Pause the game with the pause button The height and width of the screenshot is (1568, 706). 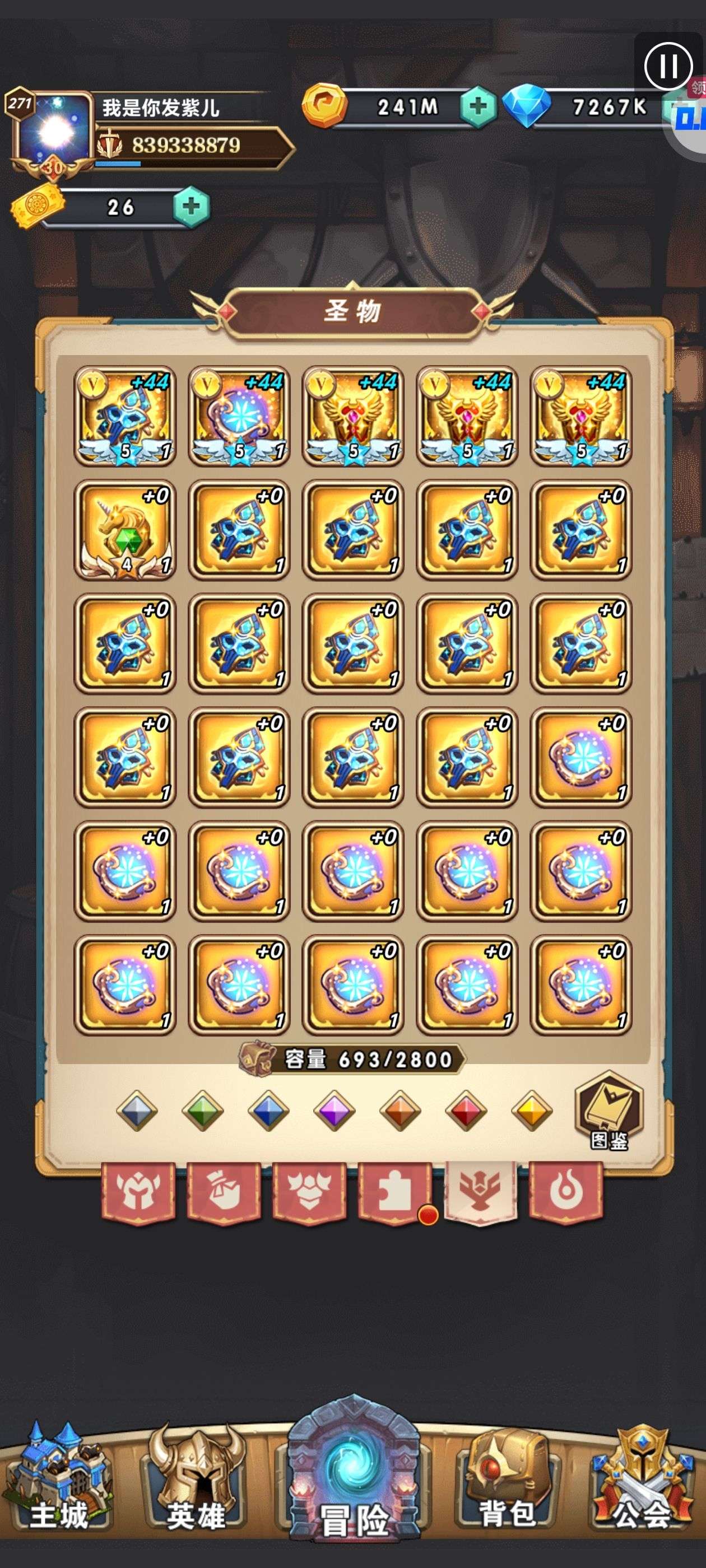point(668,65)
